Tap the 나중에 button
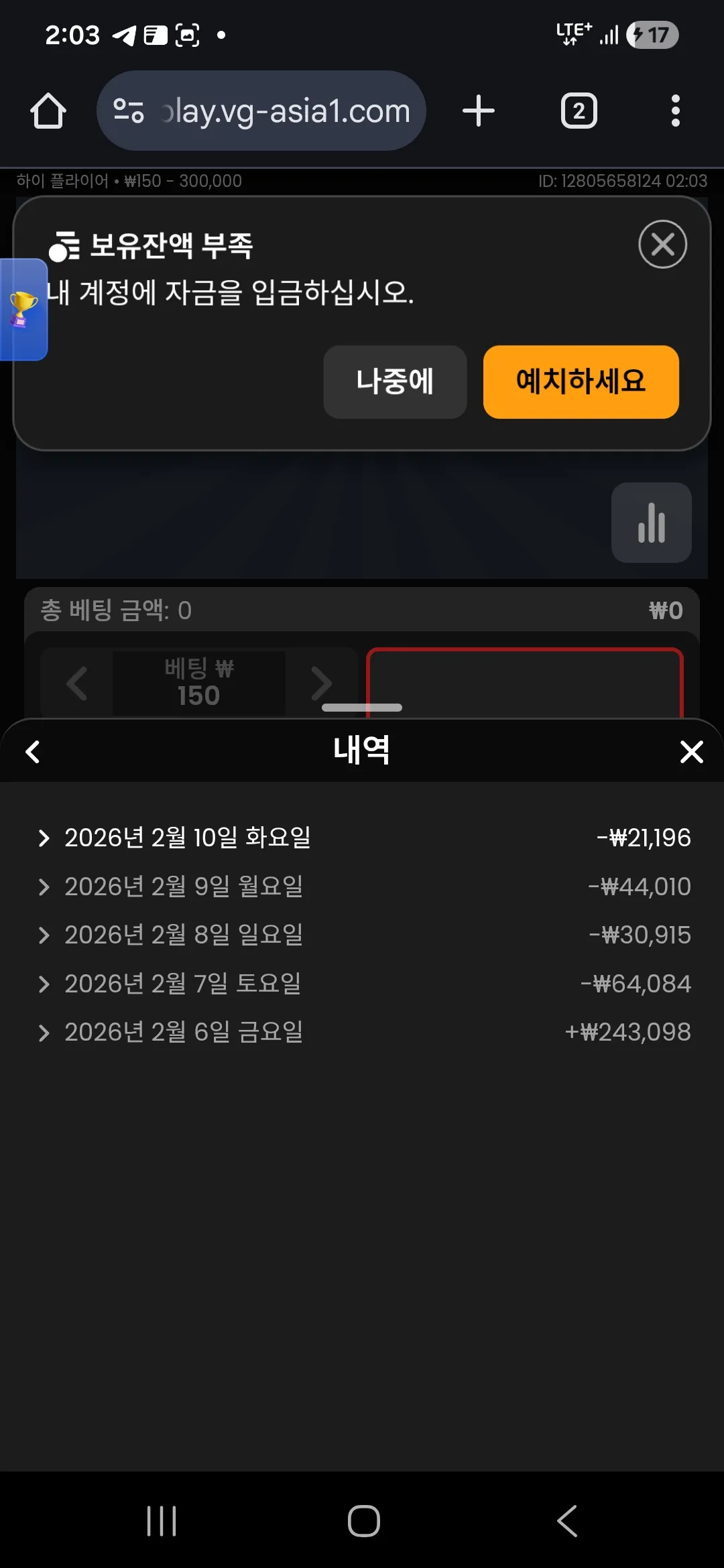The width and height of the screenshot is (724, 1568). [395, 382]
